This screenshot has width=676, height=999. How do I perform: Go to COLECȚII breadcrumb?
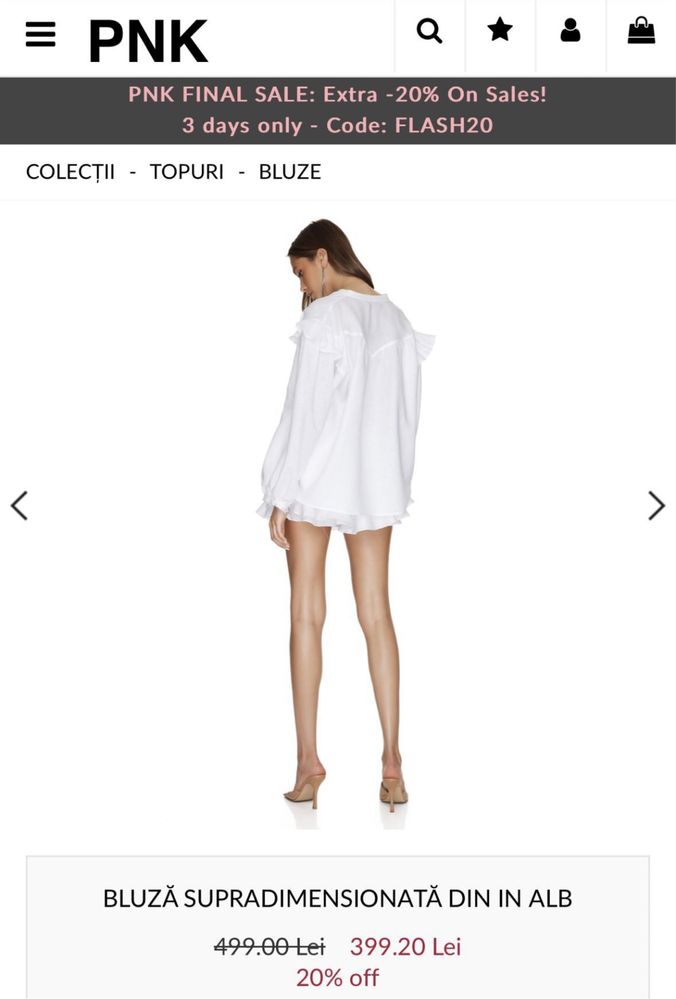pos(70,171)
